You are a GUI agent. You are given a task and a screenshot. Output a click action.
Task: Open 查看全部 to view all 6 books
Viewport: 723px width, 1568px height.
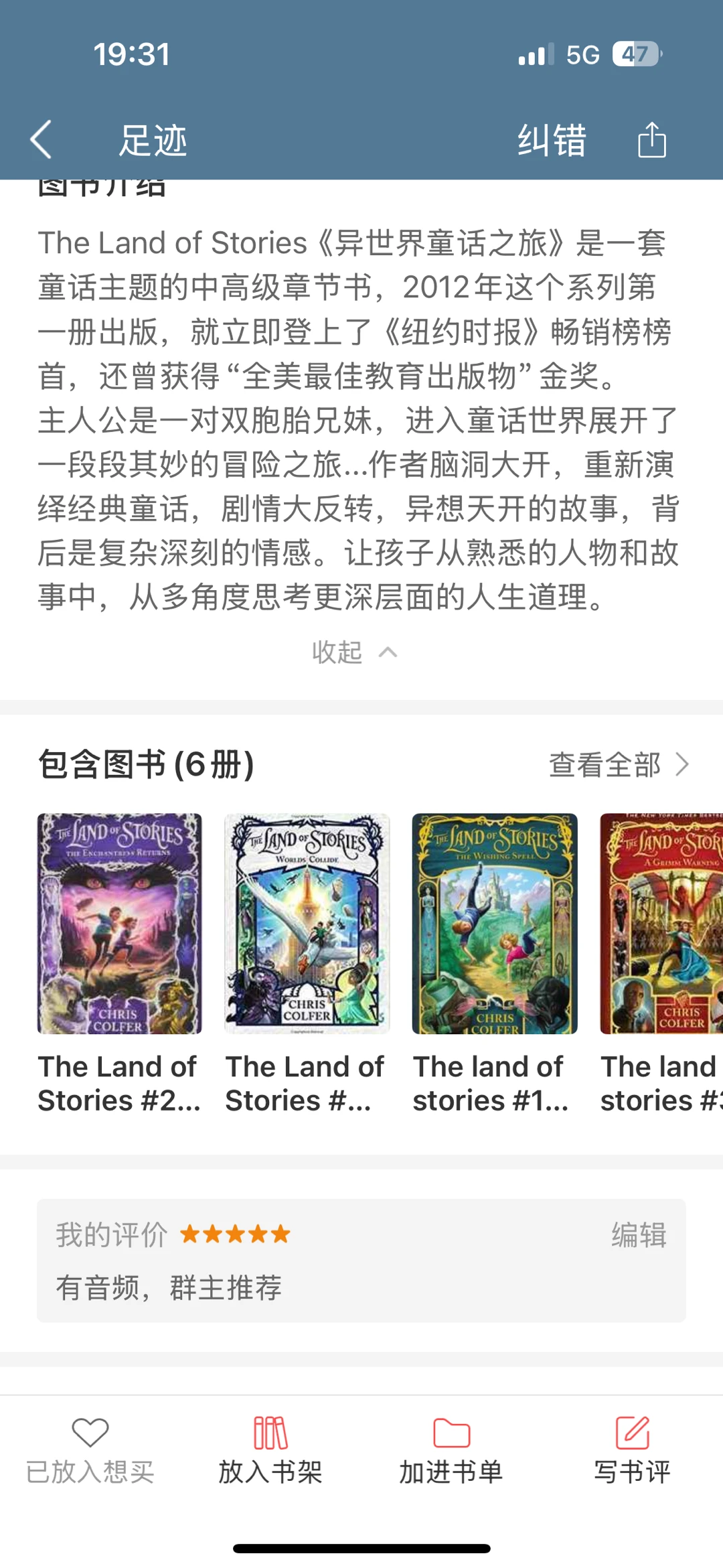(619, 764)
